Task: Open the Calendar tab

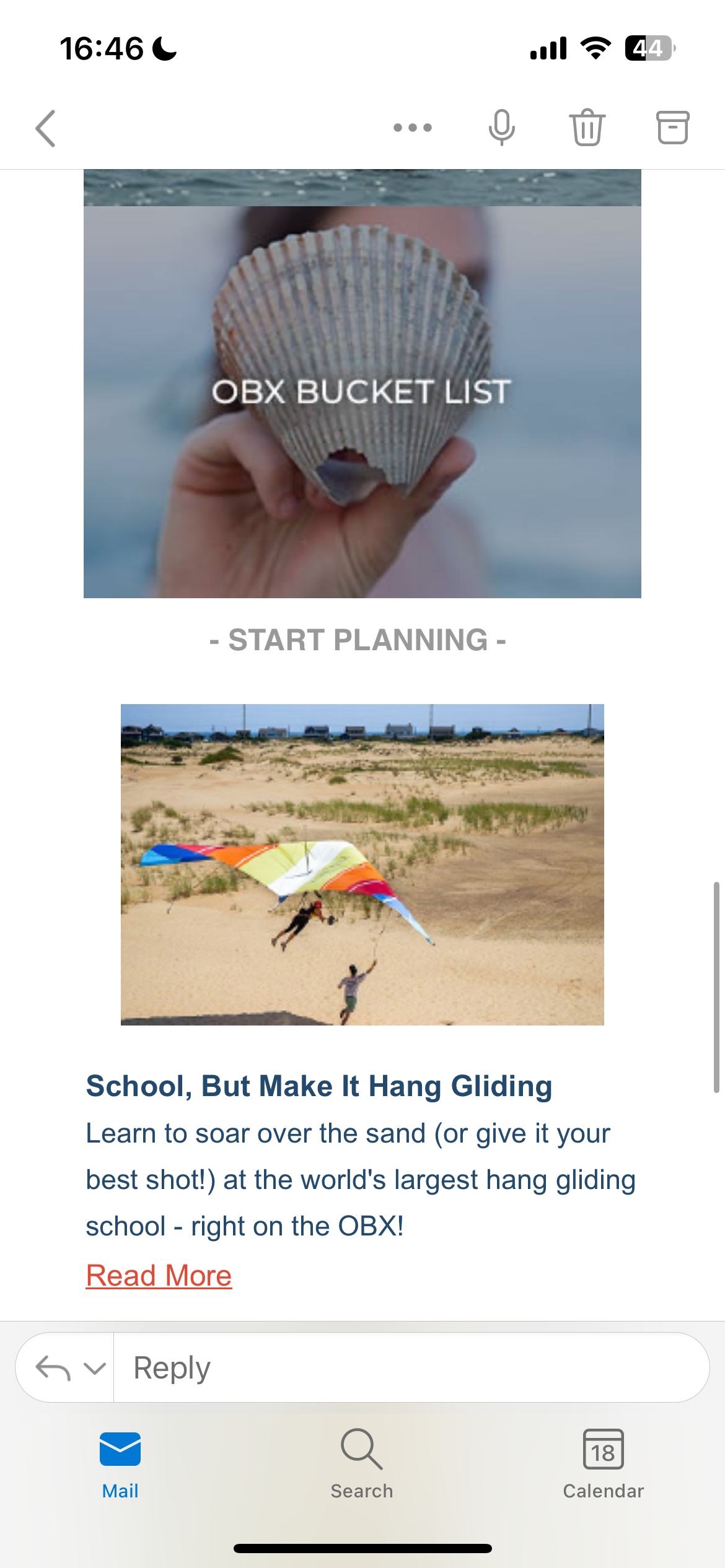Action: tap(603, 1464)
